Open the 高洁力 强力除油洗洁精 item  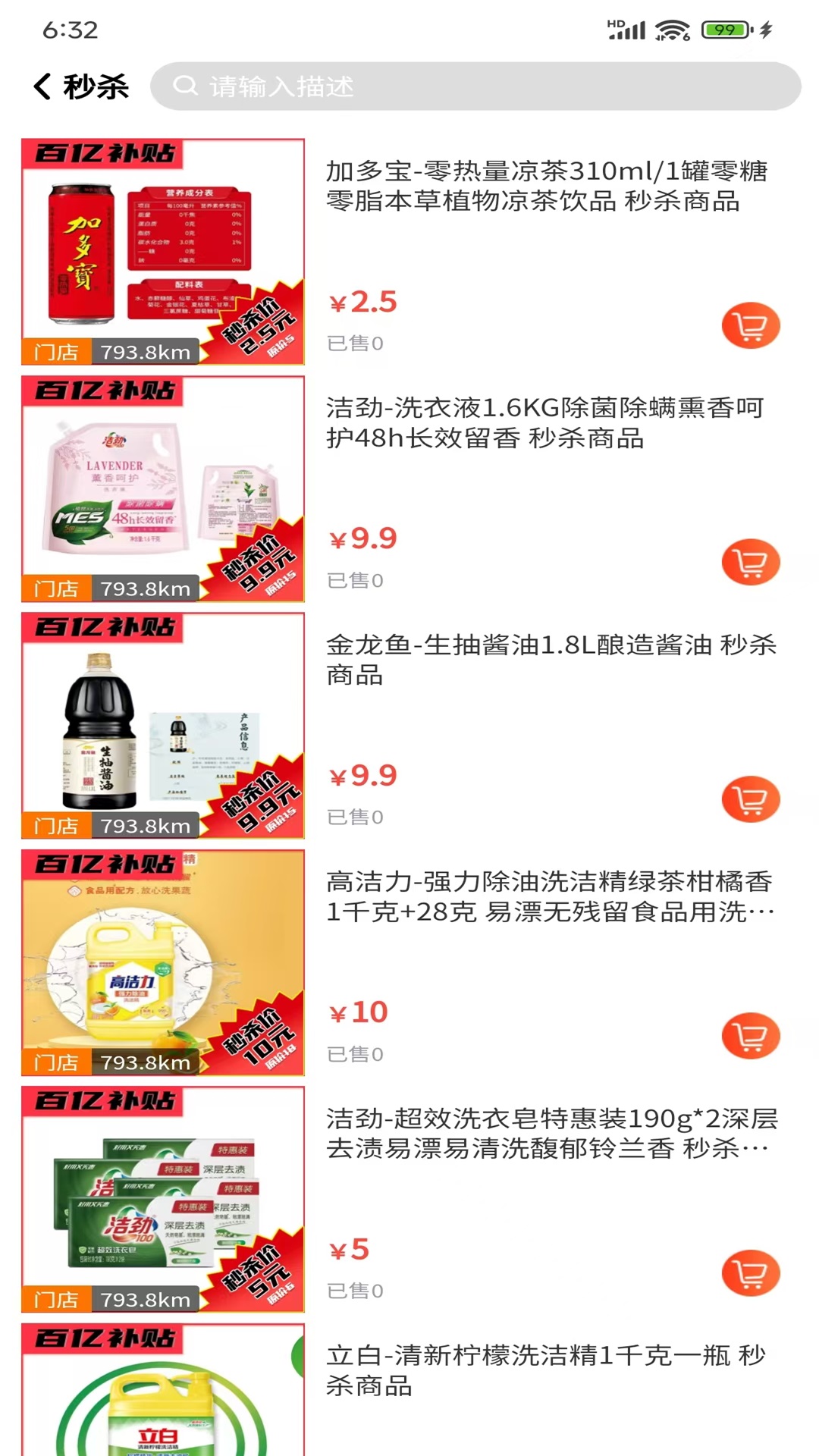click(x=549, y=896)
